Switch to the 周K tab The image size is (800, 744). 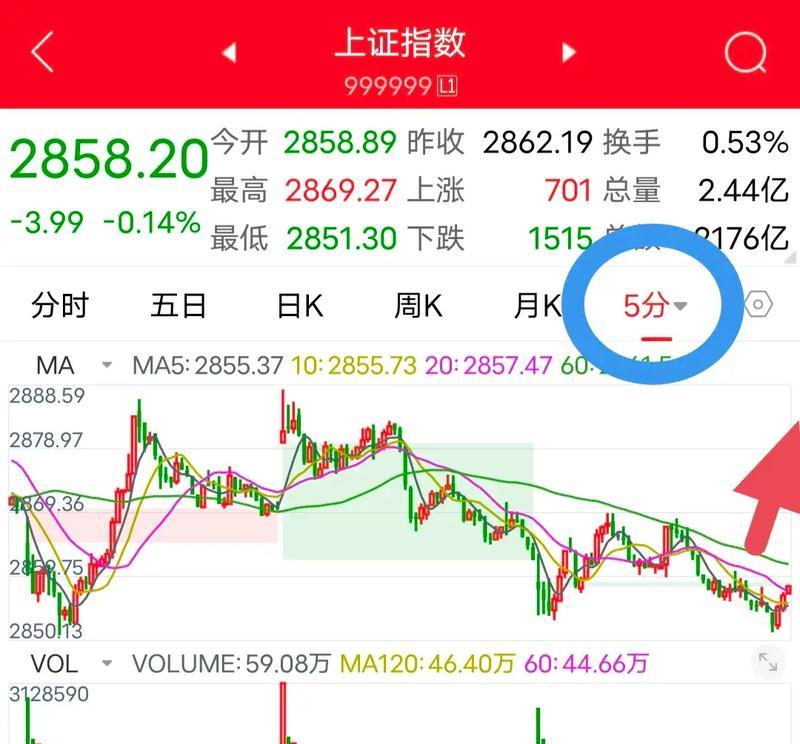tap(418, 306)
